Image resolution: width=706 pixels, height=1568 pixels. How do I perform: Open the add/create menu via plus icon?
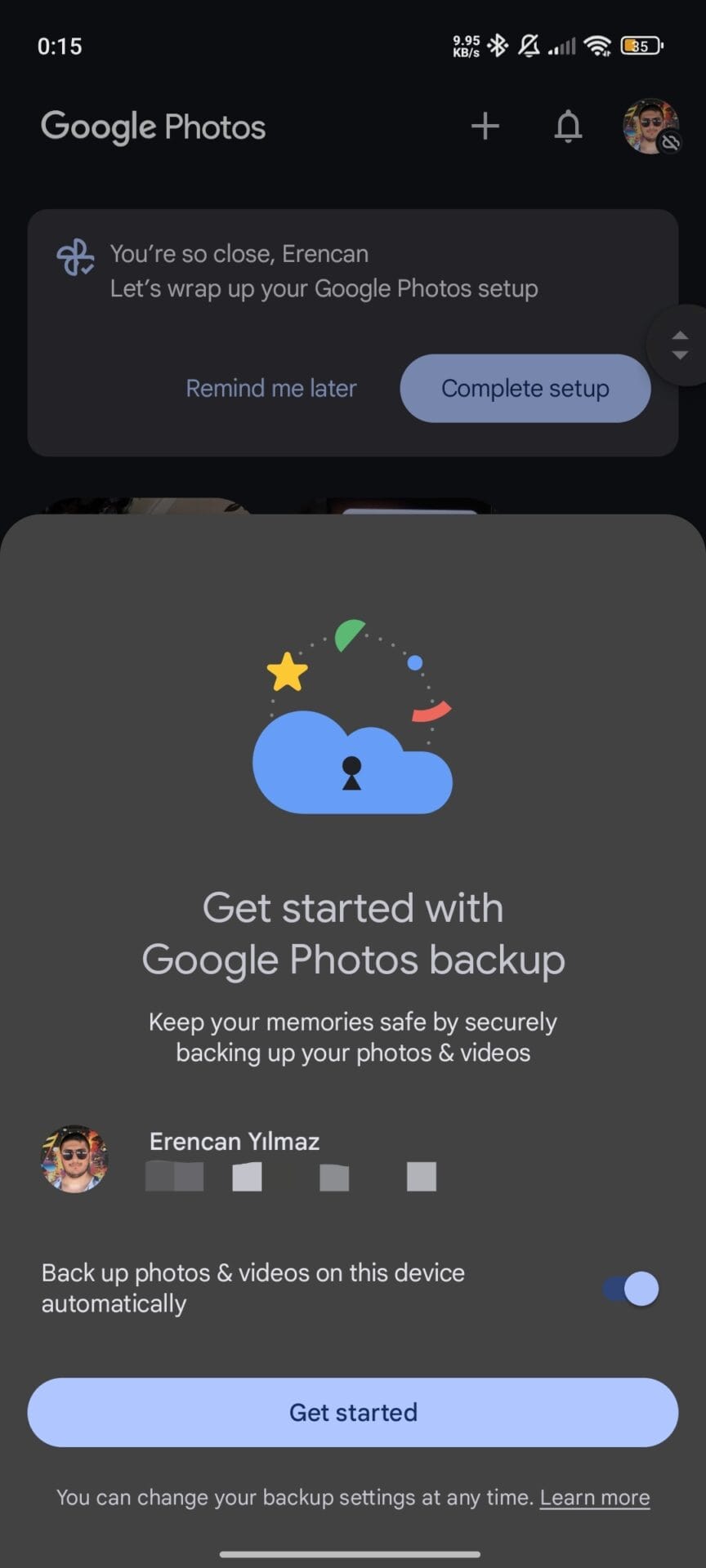pos(485,127)
